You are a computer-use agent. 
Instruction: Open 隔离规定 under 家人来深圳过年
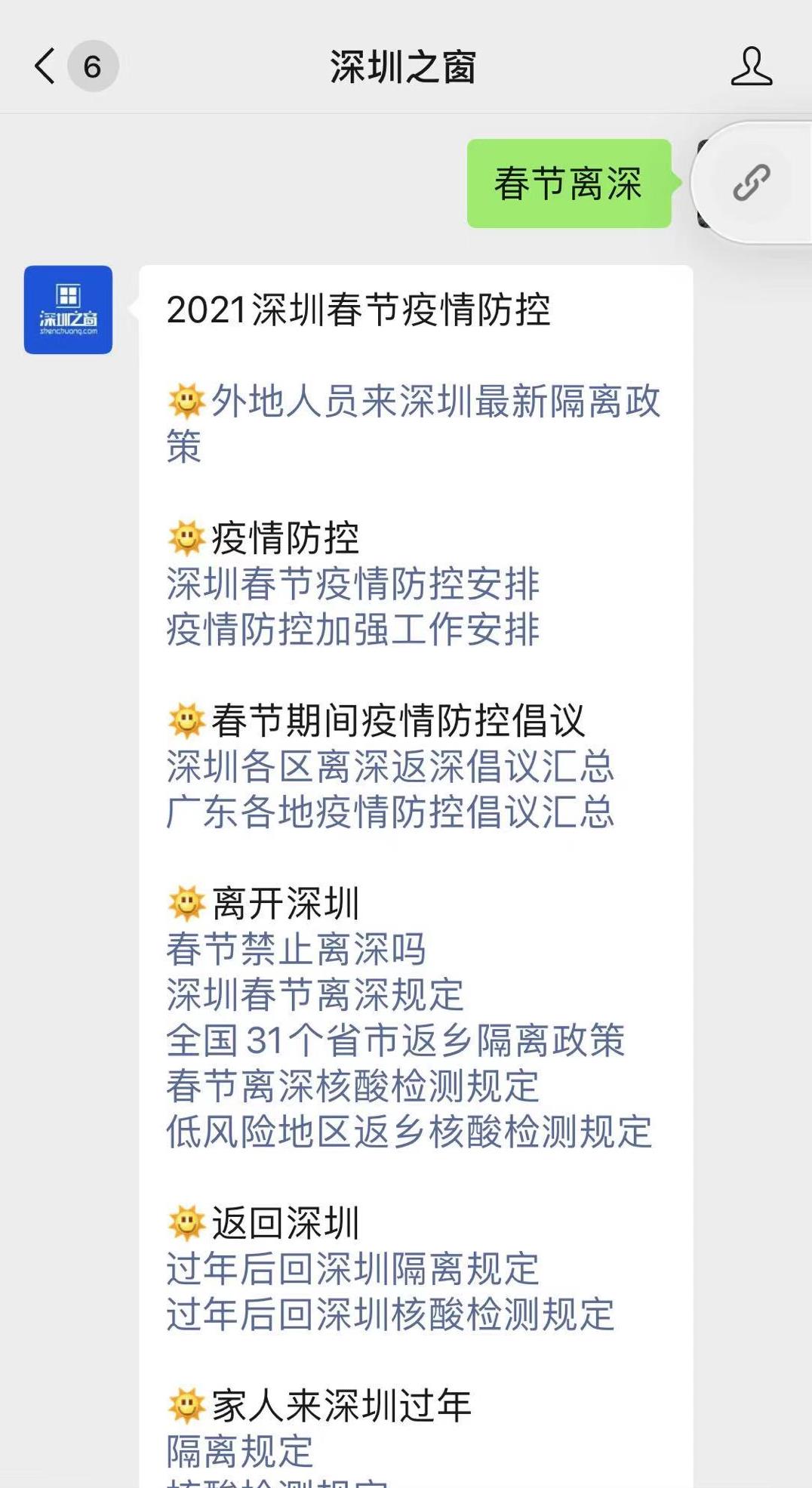point(239,1451)
